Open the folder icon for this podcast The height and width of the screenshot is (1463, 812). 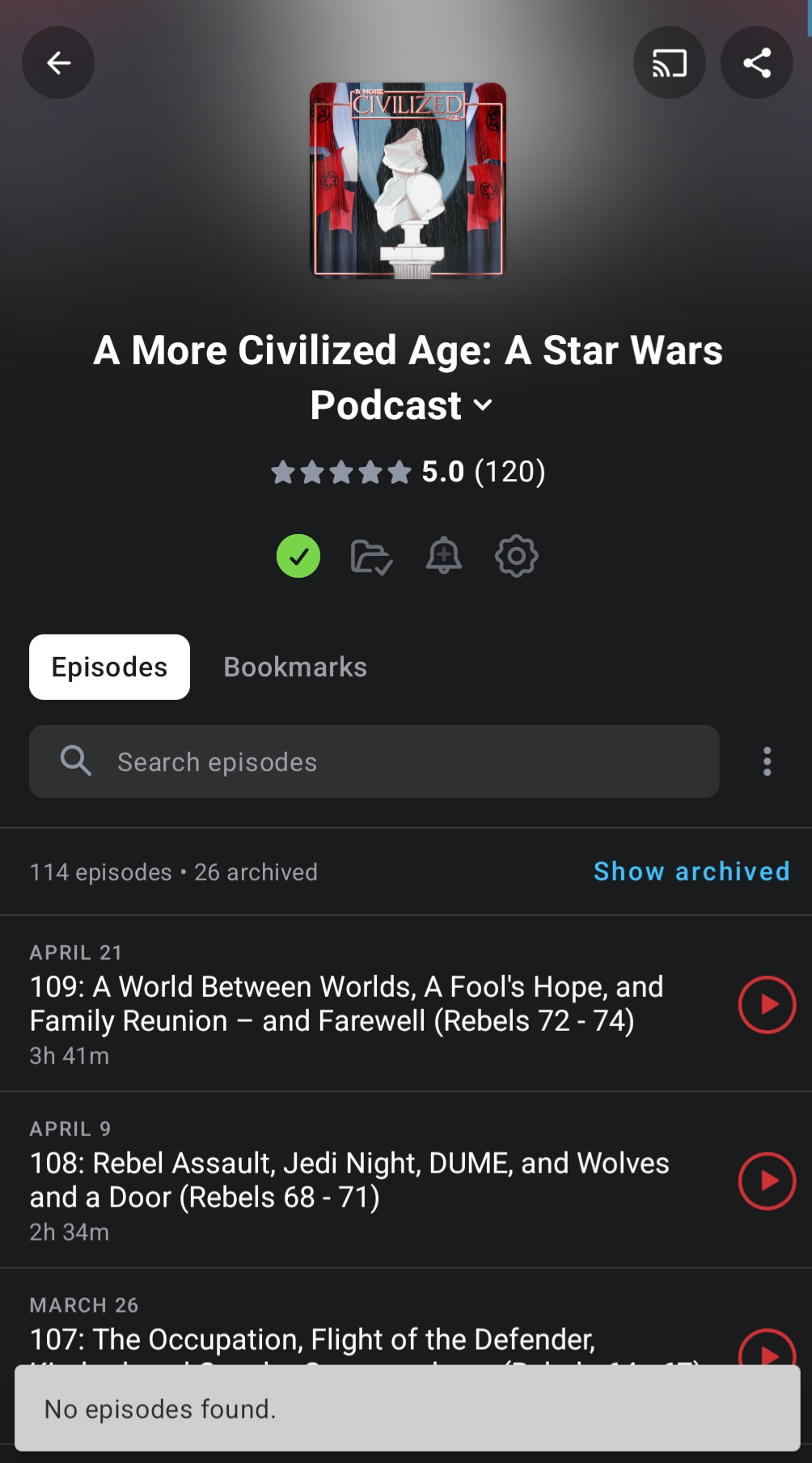371,557
